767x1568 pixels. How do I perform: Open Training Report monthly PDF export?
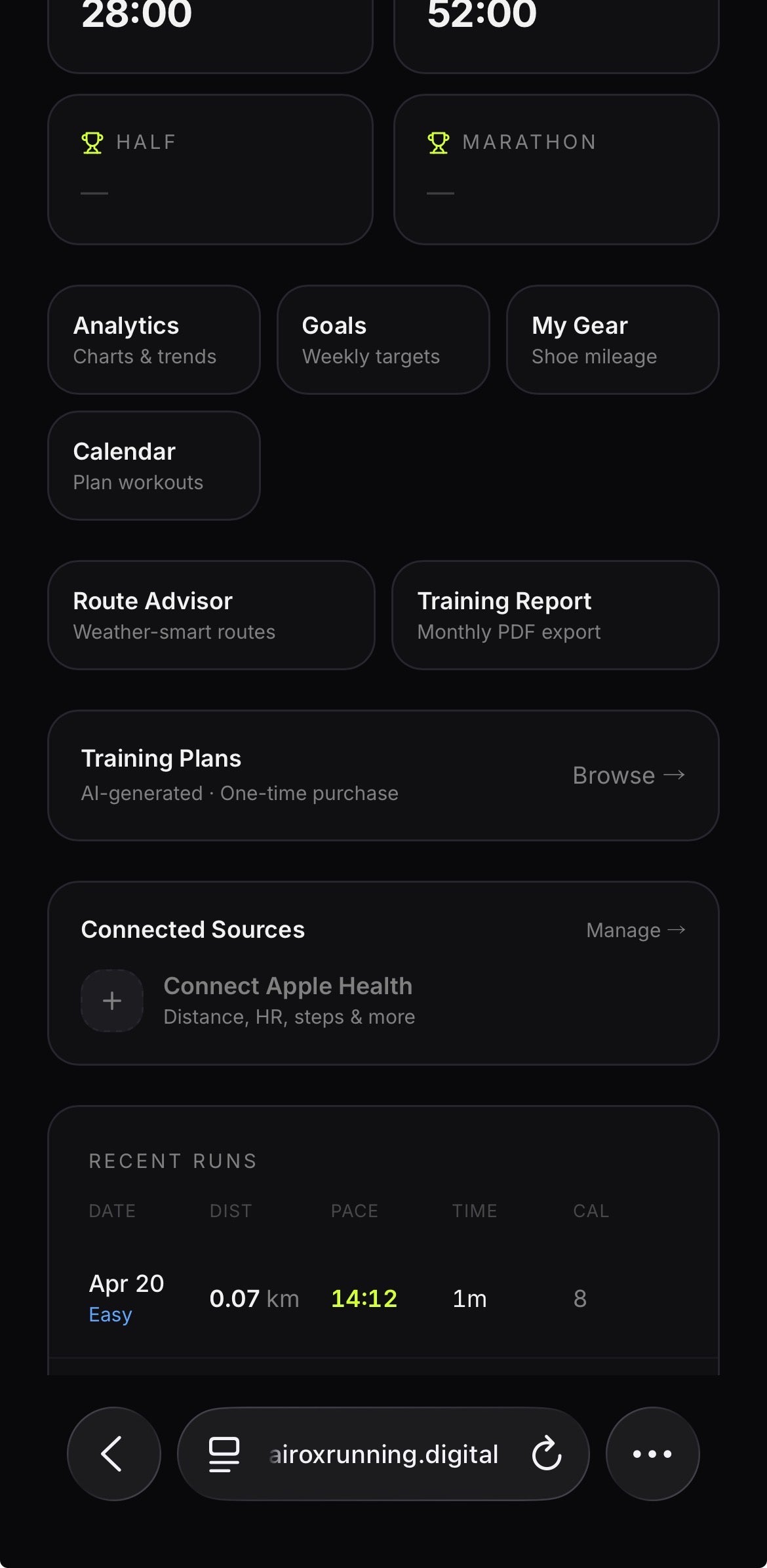pos(555,615)
